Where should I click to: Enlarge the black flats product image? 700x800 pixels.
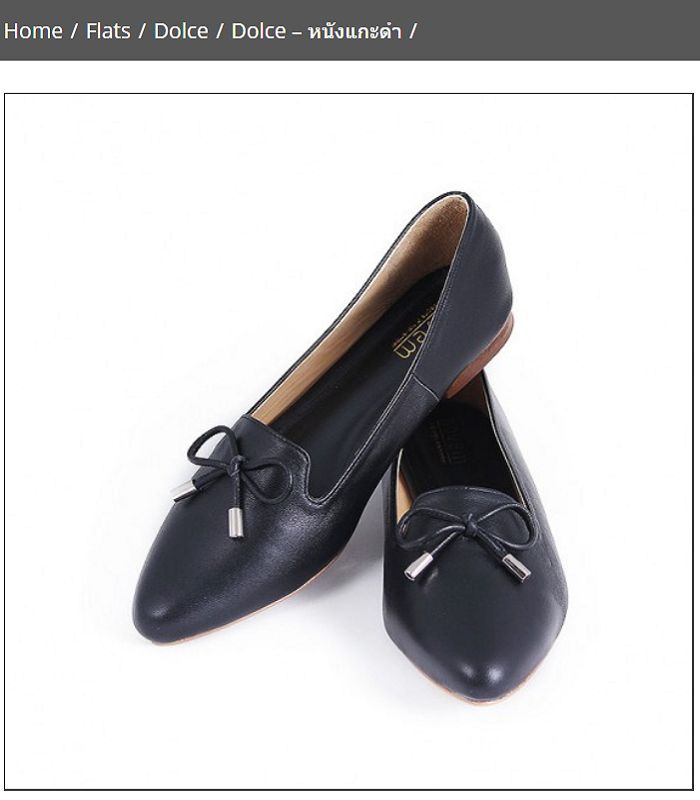point(349,440)
